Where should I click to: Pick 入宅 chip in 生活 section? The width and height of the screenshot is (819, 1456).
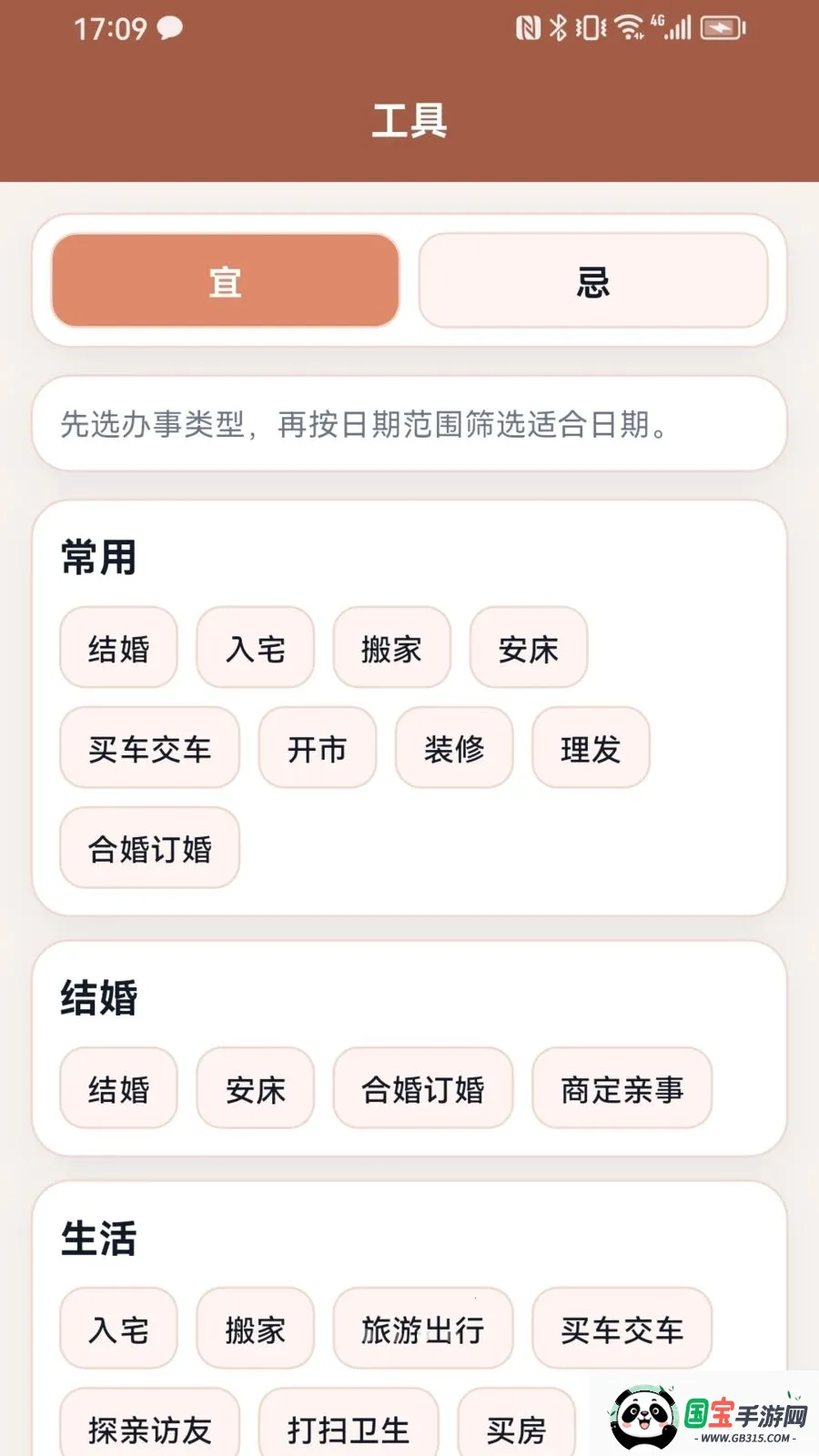(118, 1329)
